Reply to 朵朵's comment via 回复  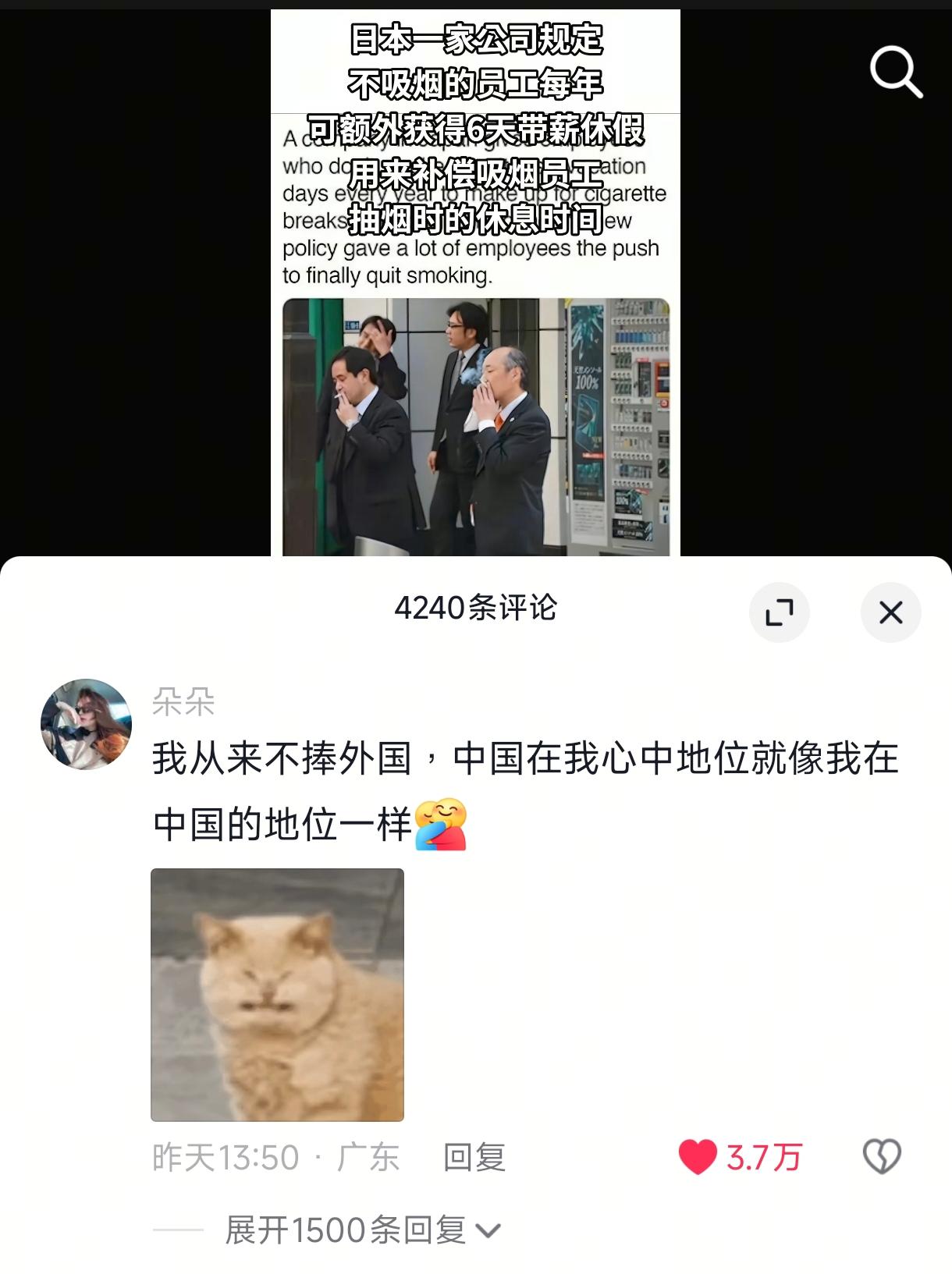pyautogui.click(x=474, y=1157)
